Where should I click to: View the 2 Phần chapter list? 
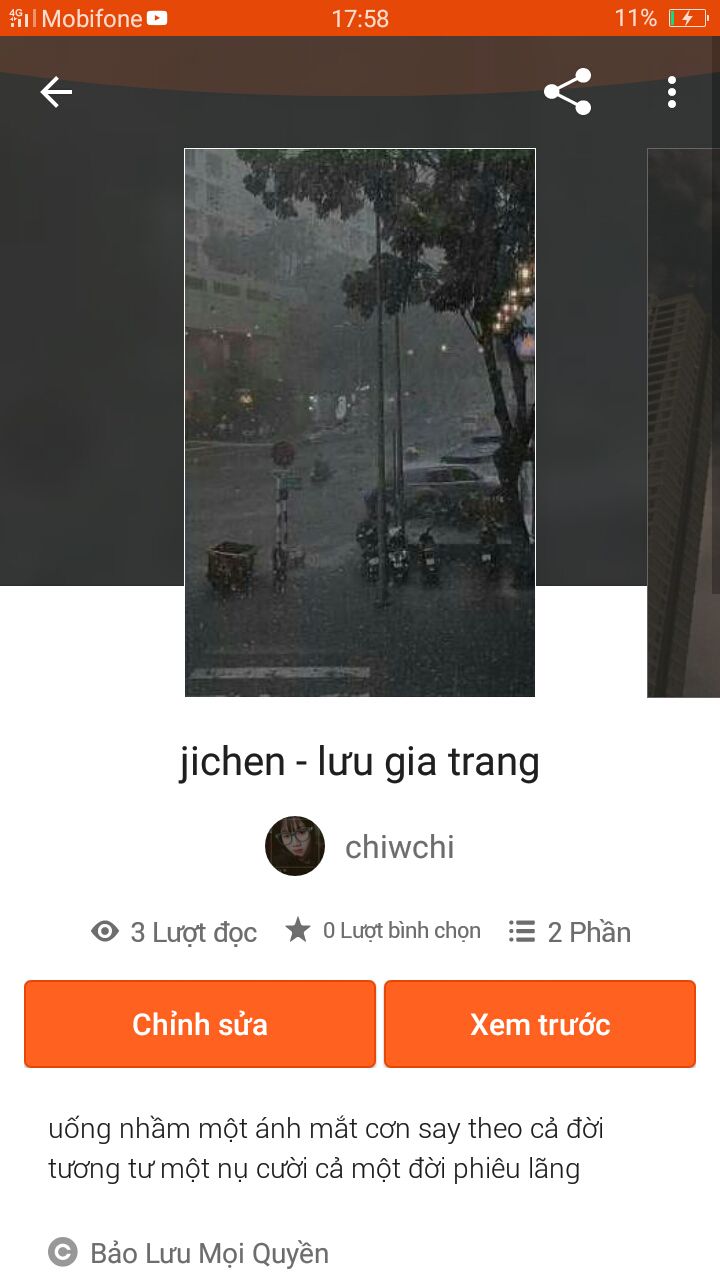pyautogui.click(x=570, y=932)
